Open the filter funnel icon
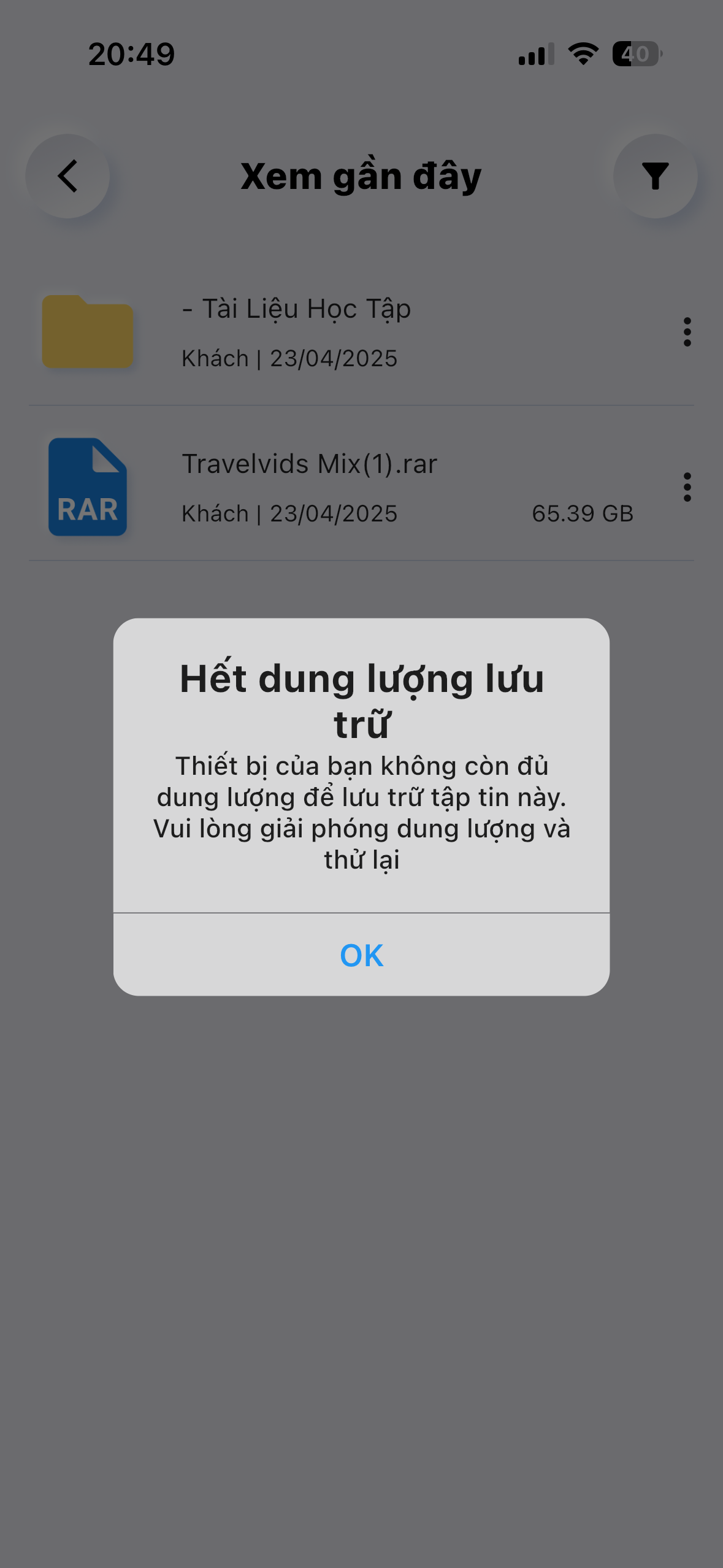 point(655,176)
